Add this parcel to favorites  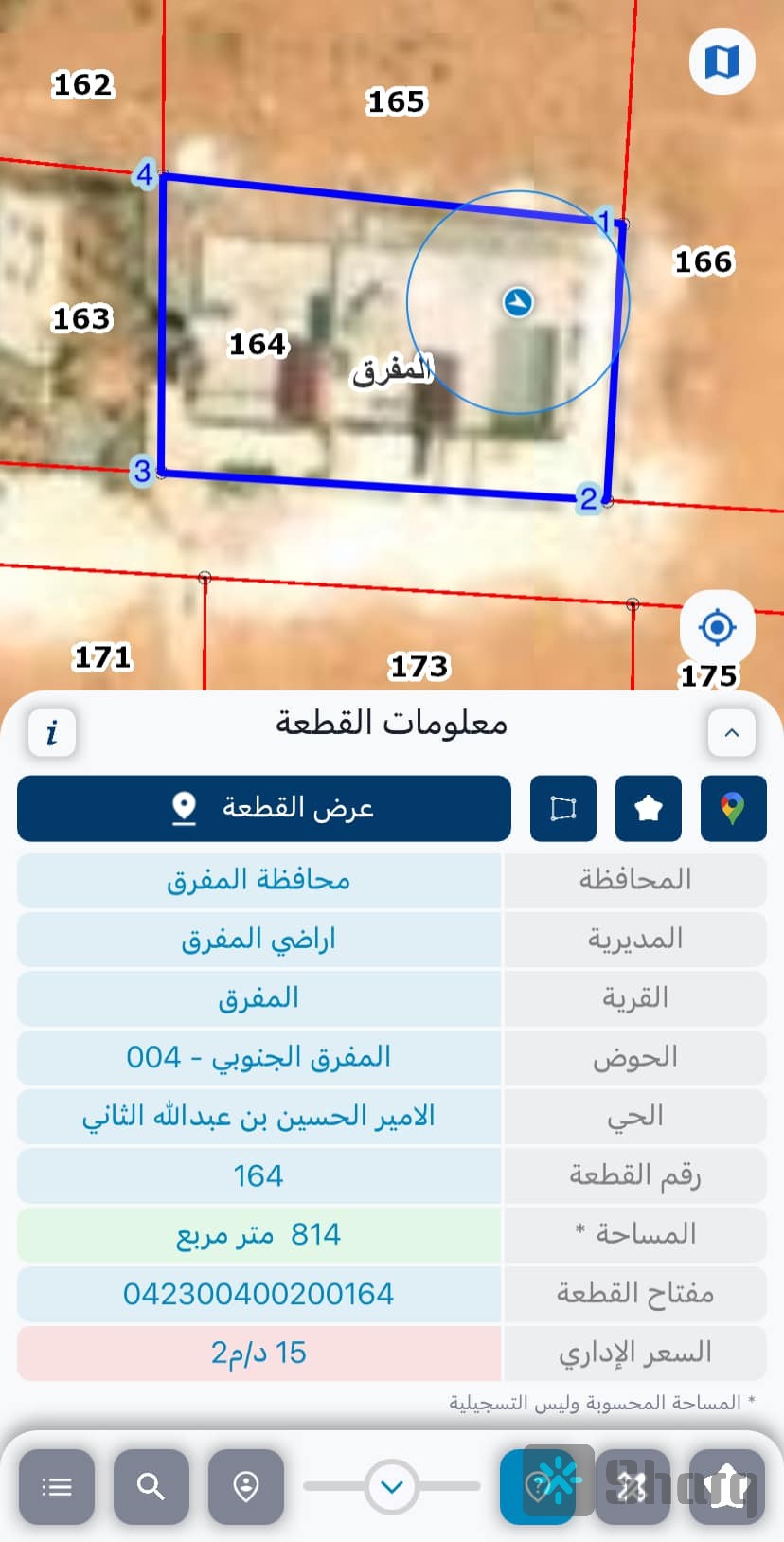[x=649, y=808]
